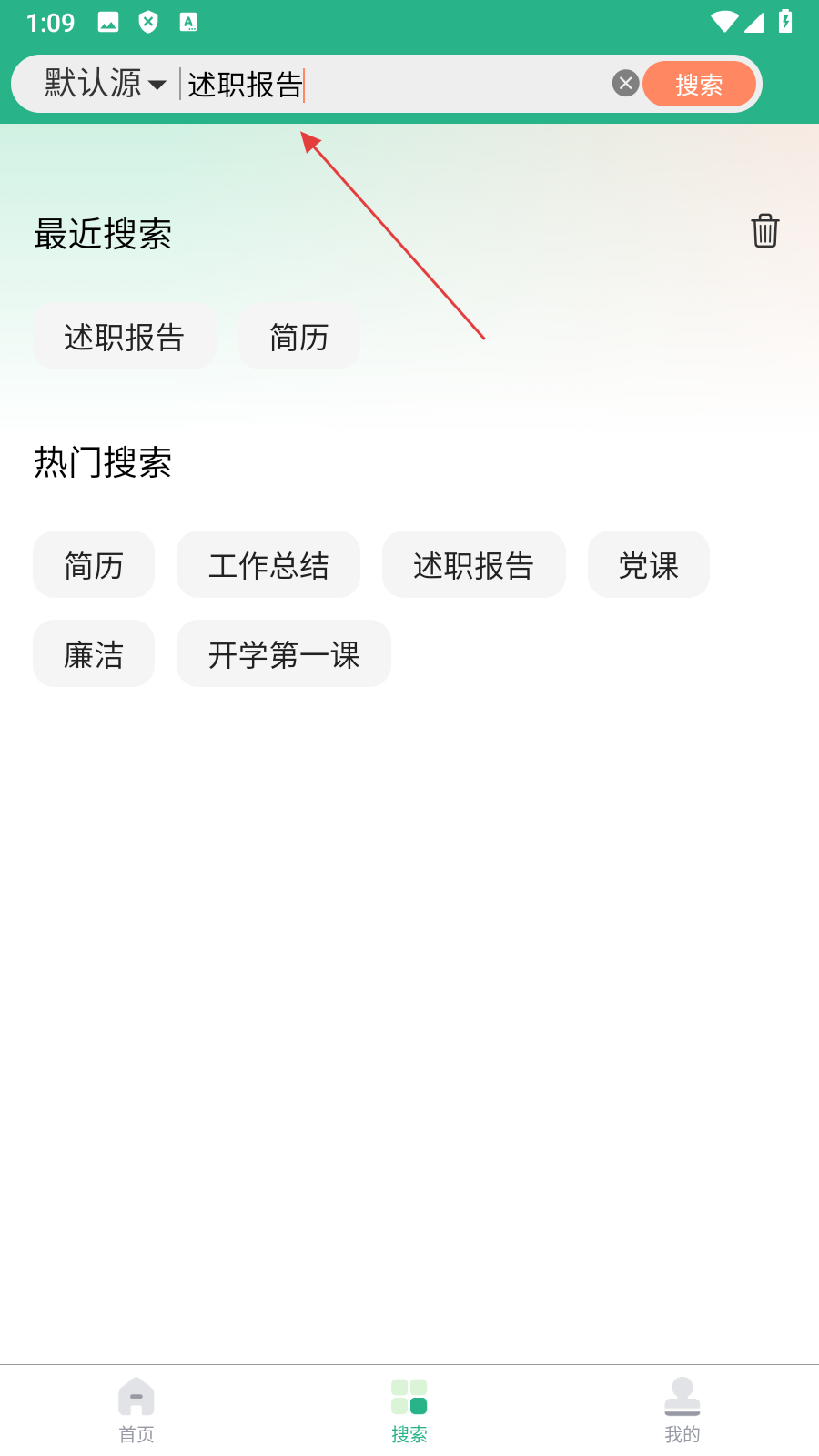Select 述职报告 under 最近搜索
Image resolution: width=819 pixels, height=1456 pixels.
[x=125, y=337]
